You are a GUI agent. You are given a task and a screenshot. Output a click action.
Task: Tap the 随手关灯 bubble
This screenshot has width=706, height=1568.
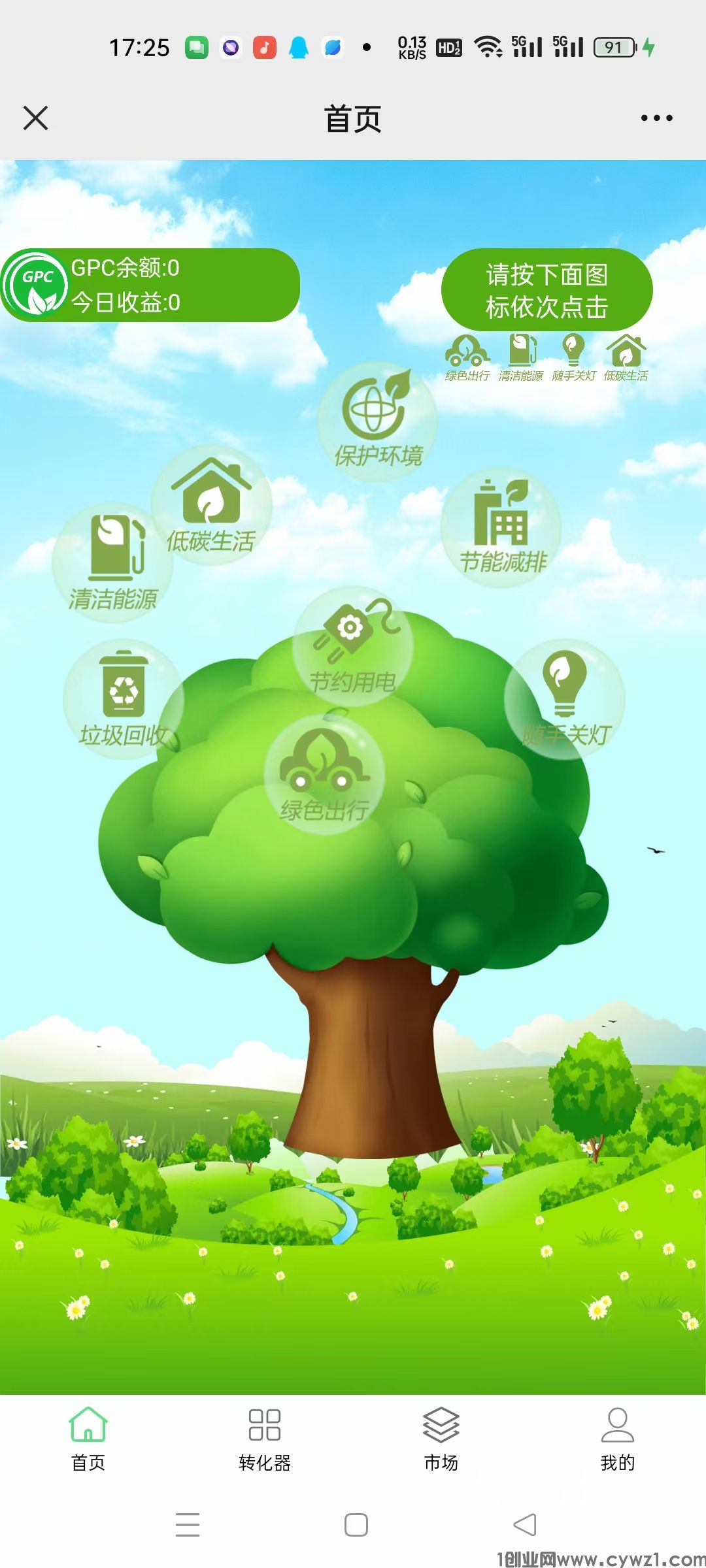(x=565, y=699)
